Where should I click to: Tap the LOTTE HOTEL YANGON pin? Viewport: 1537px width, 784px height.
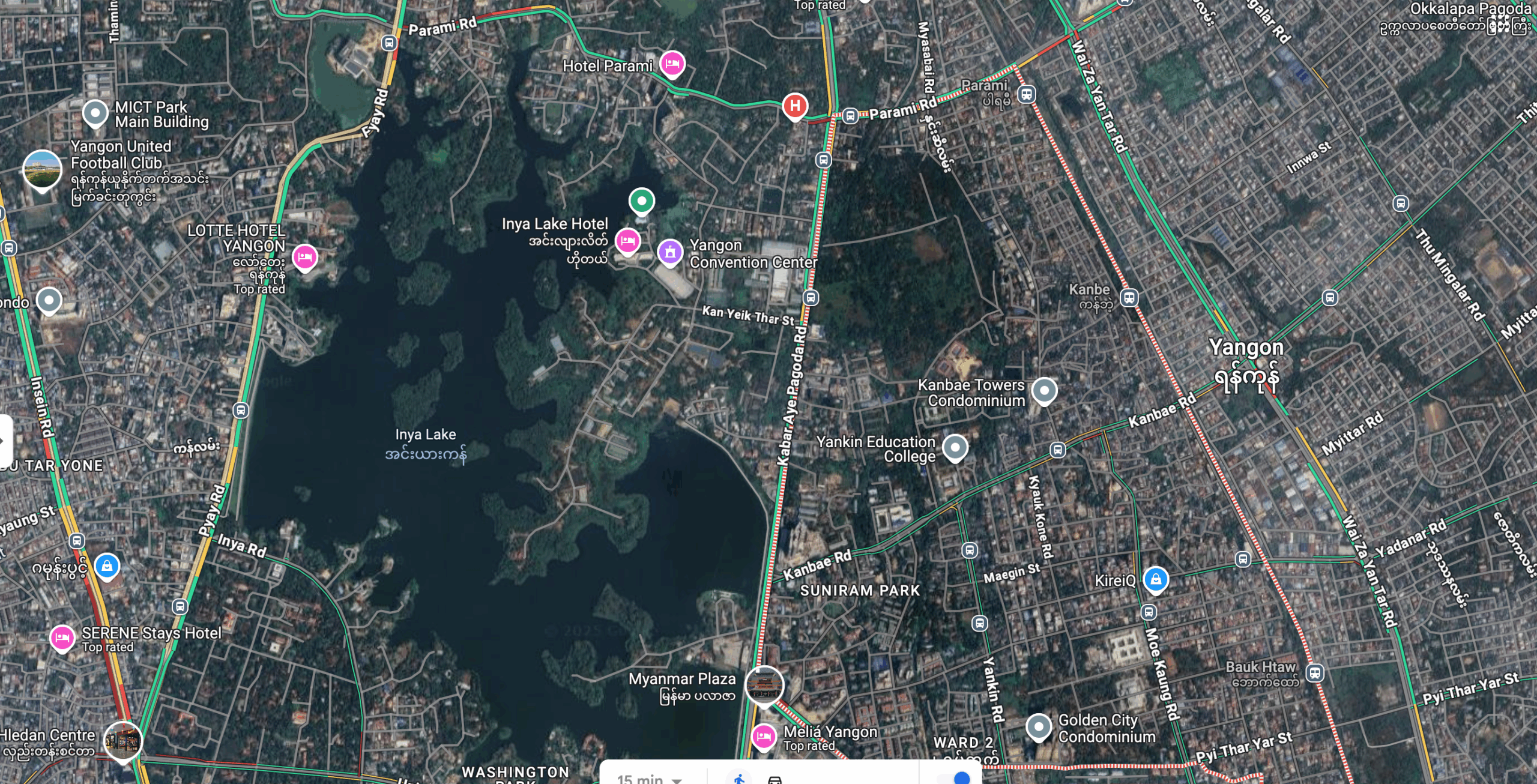(x=304, y=258)
